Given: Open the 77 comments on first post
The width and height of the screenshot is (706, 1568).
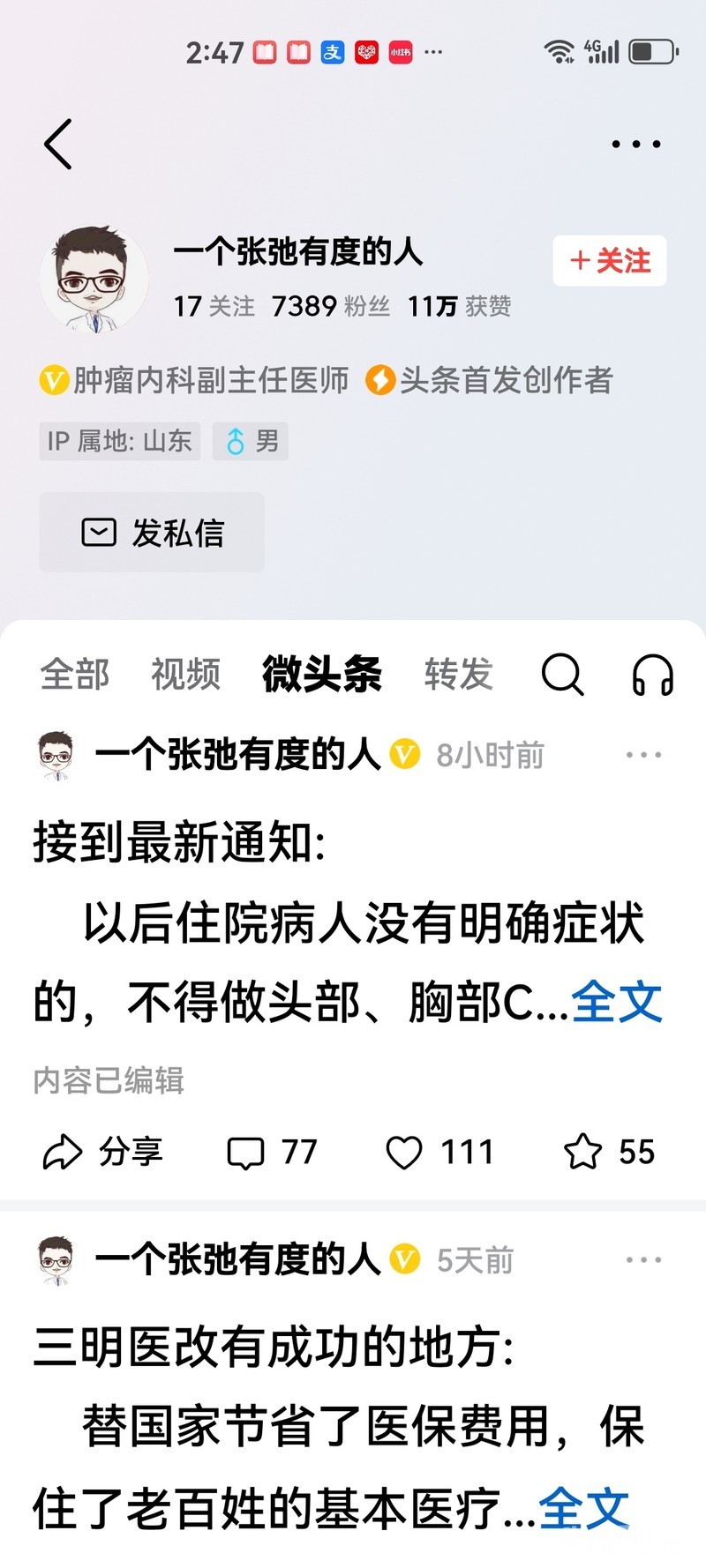Looking at the screenshot, I should [x=272, y=1152].
